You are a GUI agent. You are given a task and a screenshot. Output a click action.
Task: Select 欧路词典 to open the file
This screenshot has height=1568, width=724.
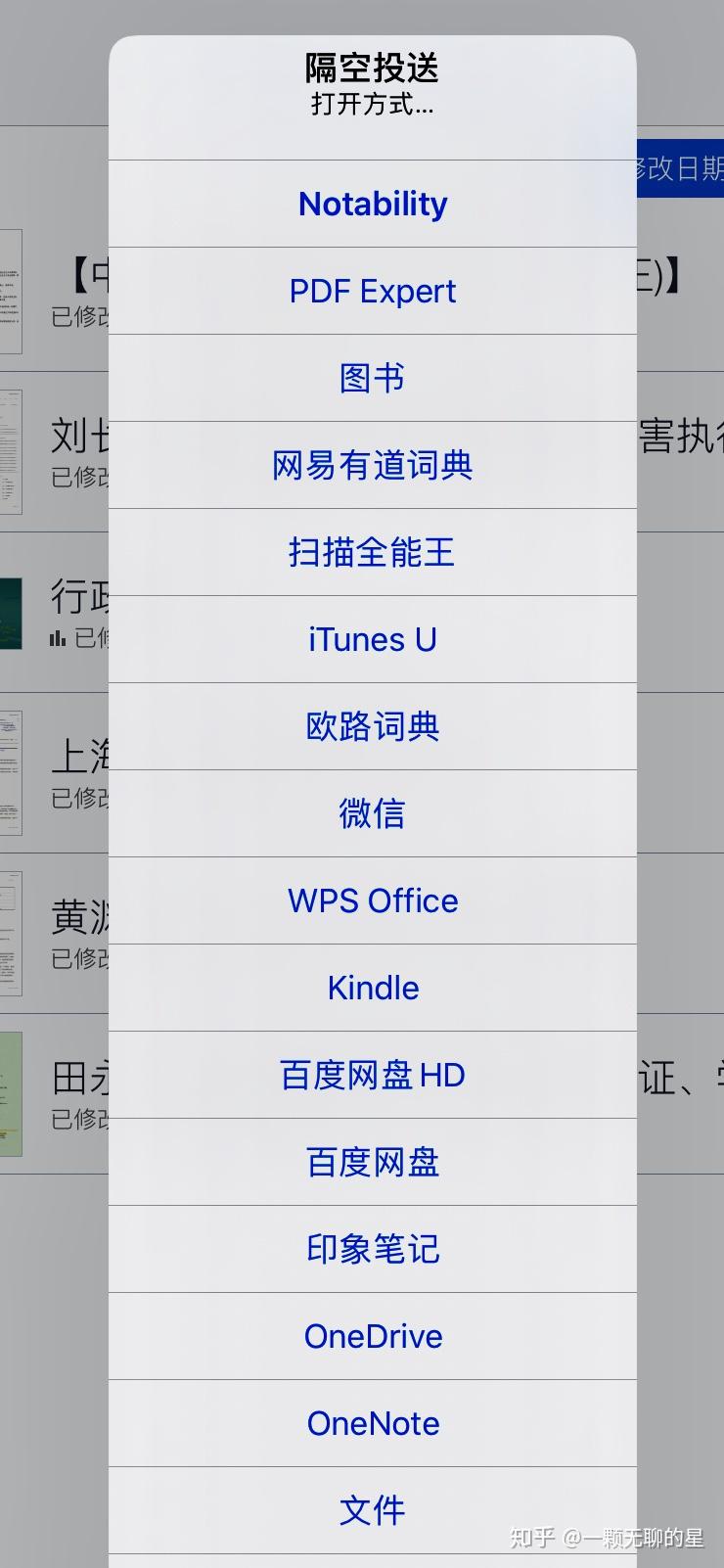click(373, 726)
